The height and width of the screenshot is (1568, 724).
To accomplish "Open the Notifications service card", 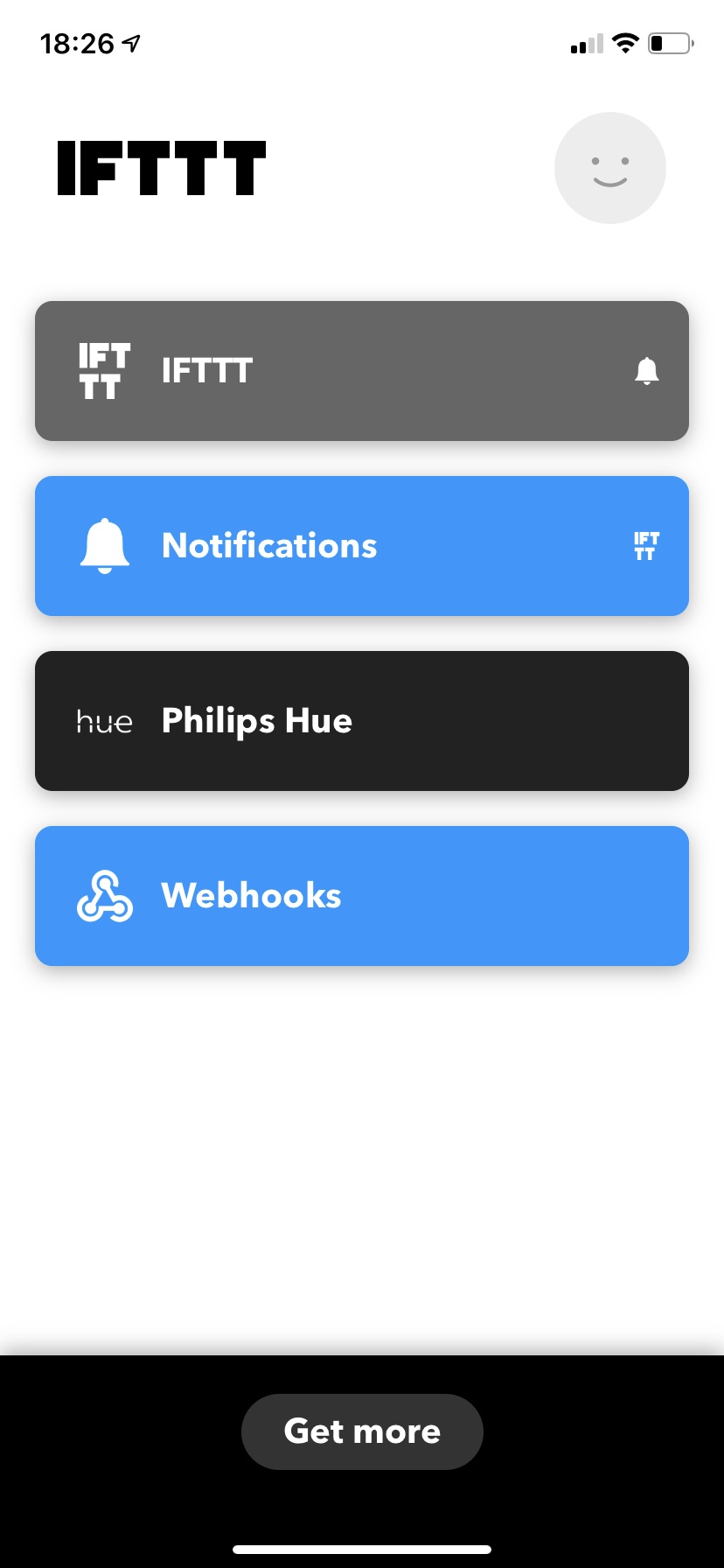I will pos(361,546).
